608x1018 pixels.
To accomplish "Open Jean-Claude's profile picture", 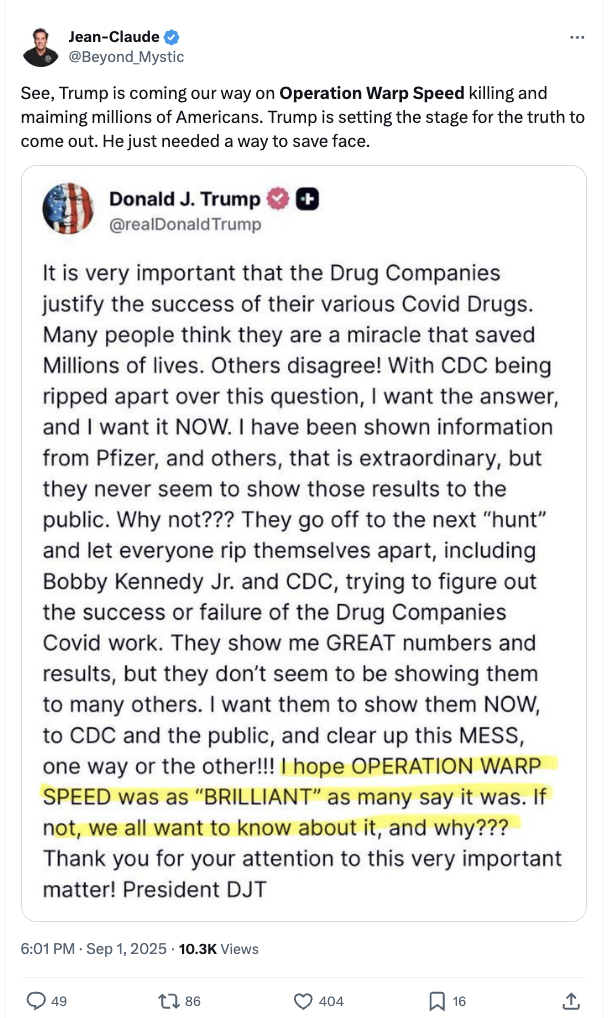I will coord(40,47).
